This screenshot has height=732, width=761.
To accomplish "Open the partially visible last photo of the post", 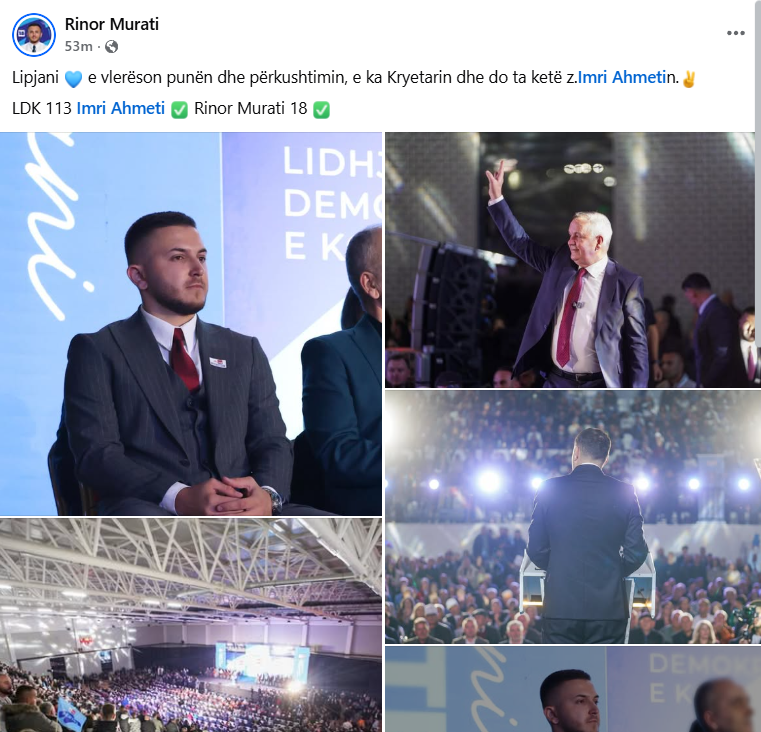I will click(x=571, y=690).
